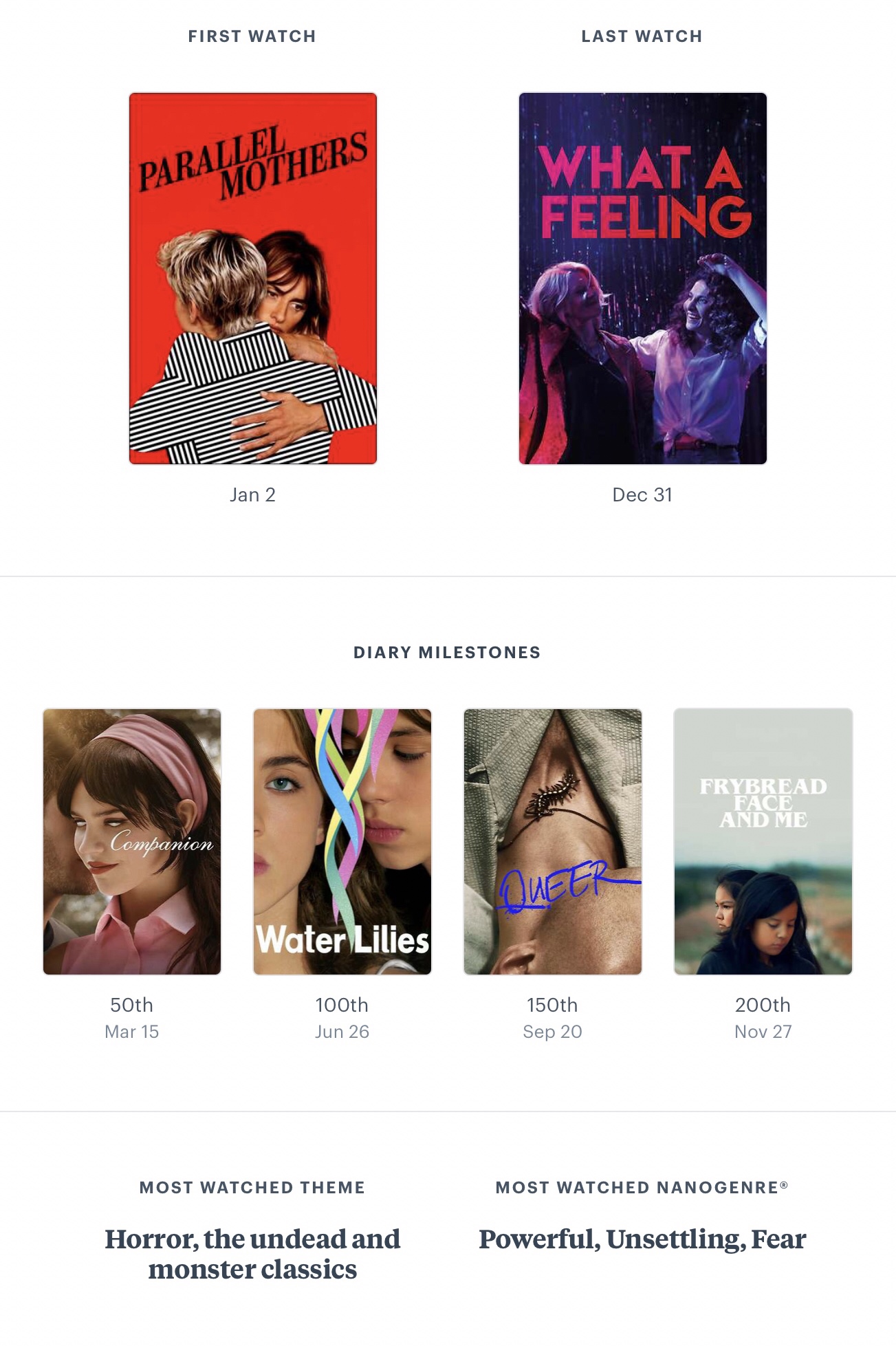View the Queer film poster
The height and width of the screenshot is (1346, 896).
point(553,841)
